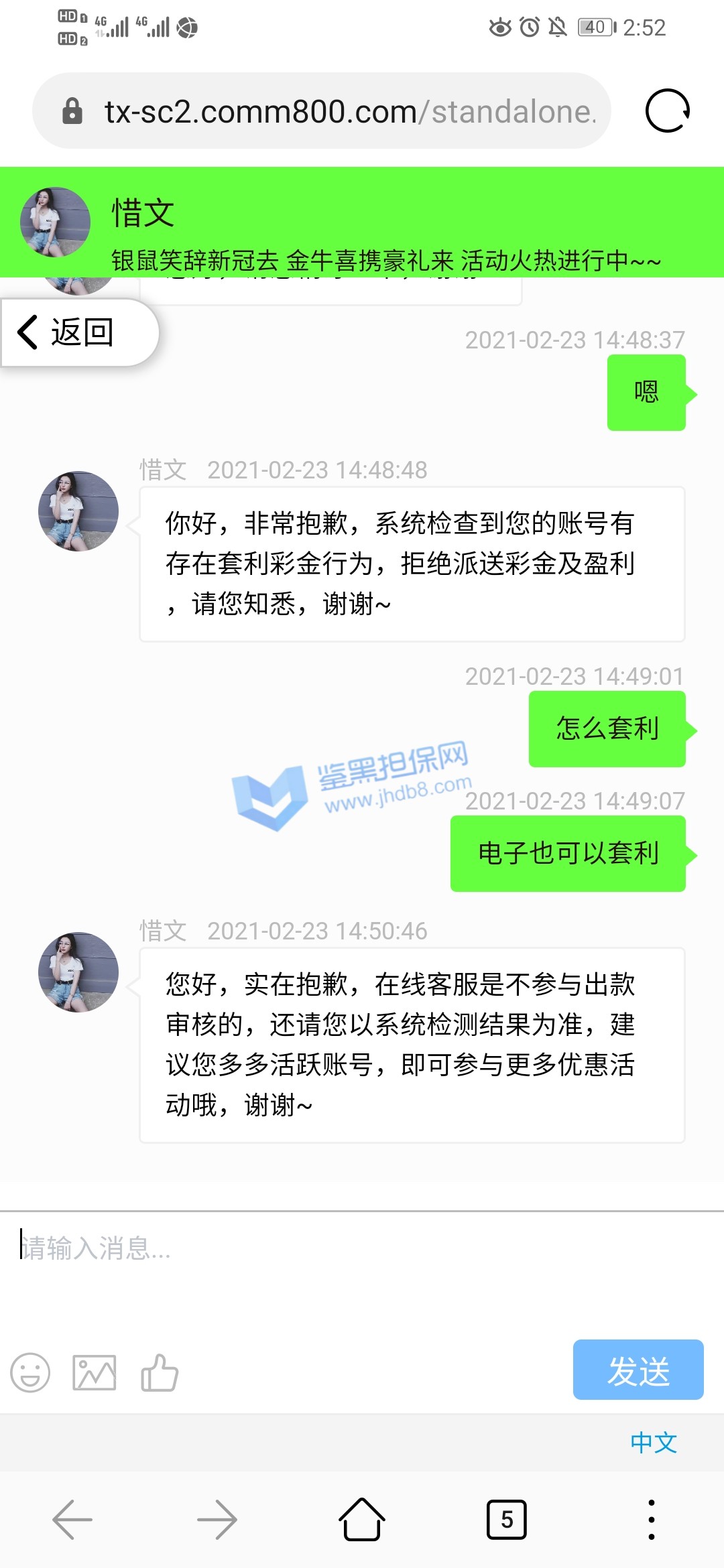Go forward with the browser forward arrow
Viewport: 724px width, 1568px height.
click(x=217, y=1520)
